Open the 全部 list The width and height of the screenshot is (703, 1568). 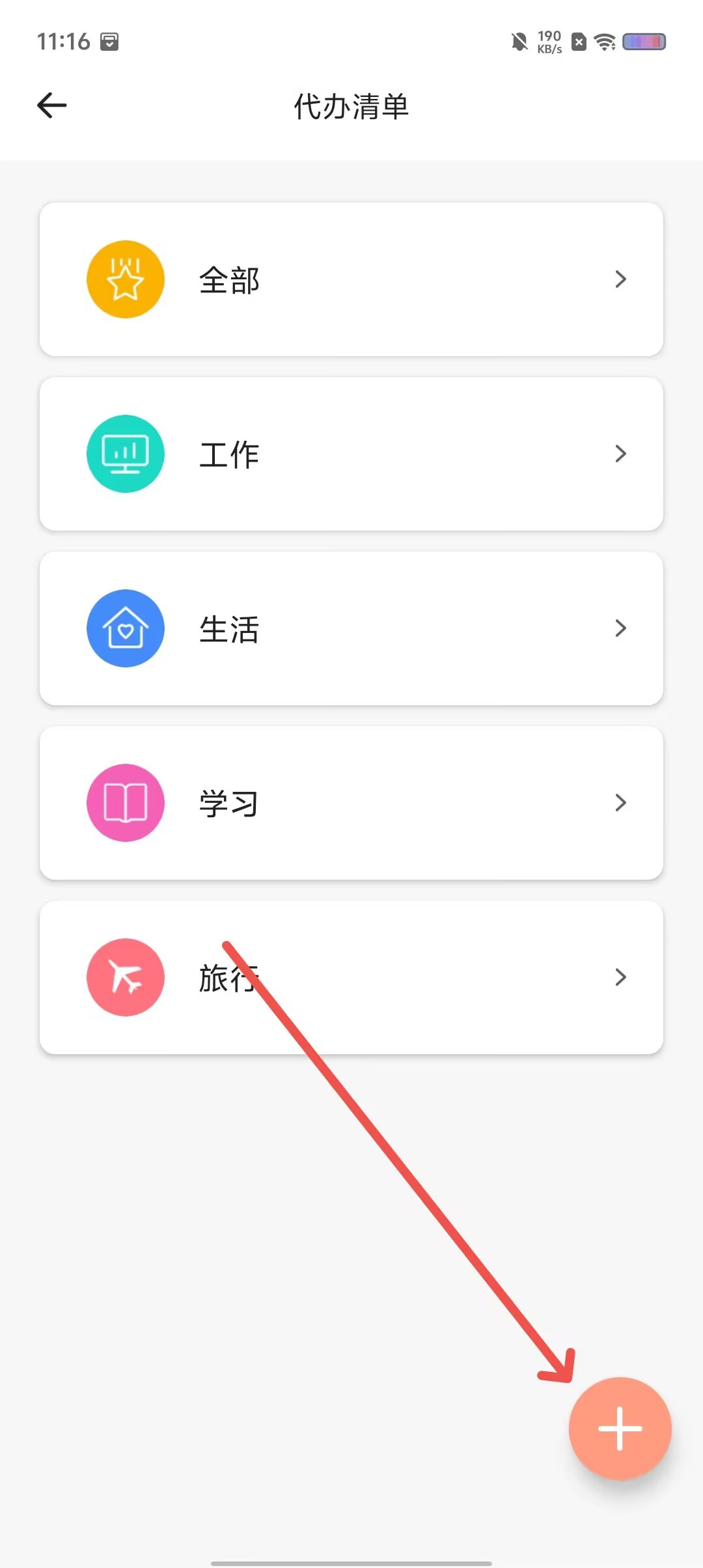351,279
